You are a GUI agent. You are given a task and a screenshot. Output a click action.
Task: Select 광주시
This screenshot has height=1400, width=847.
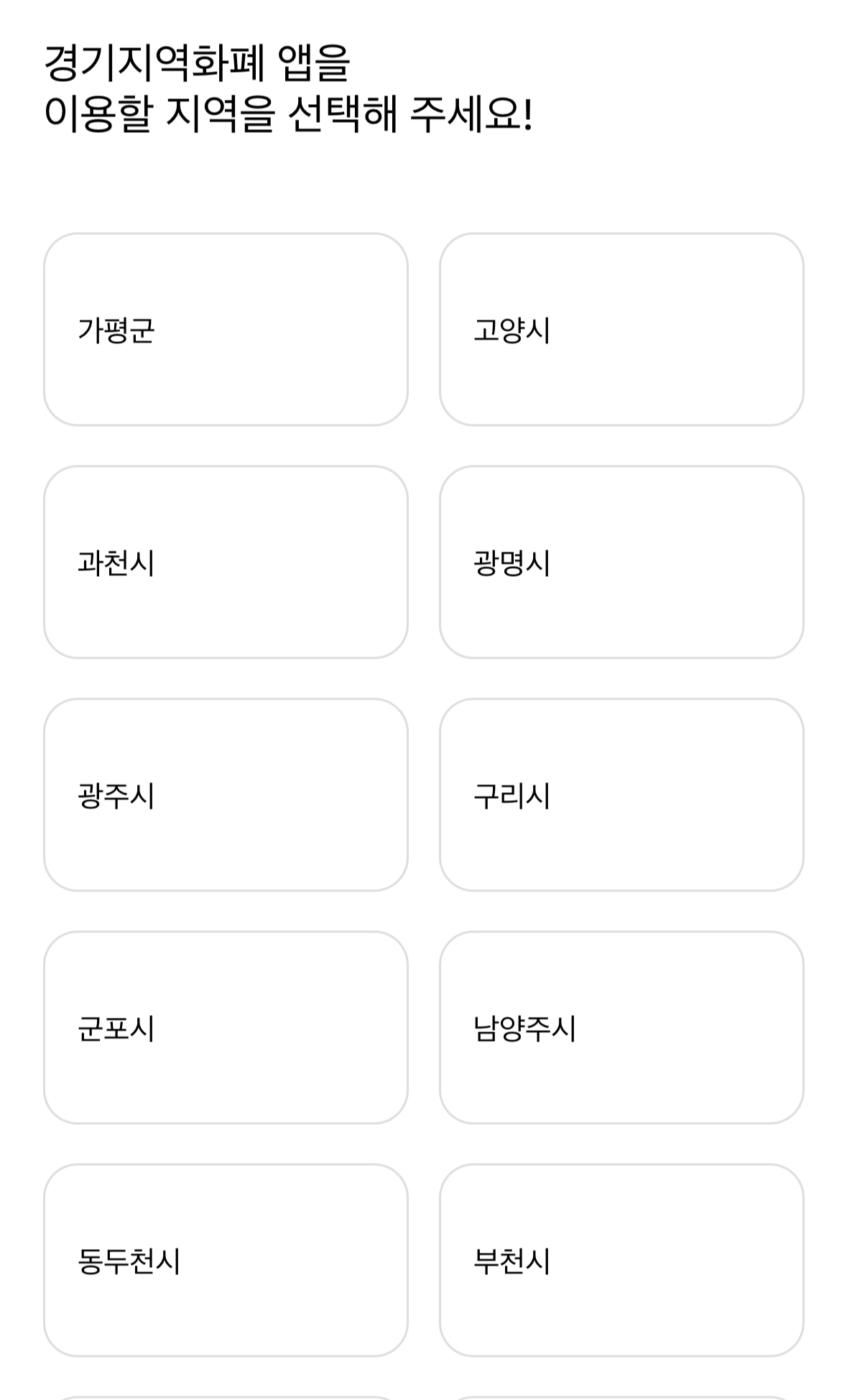click(226, 794)
